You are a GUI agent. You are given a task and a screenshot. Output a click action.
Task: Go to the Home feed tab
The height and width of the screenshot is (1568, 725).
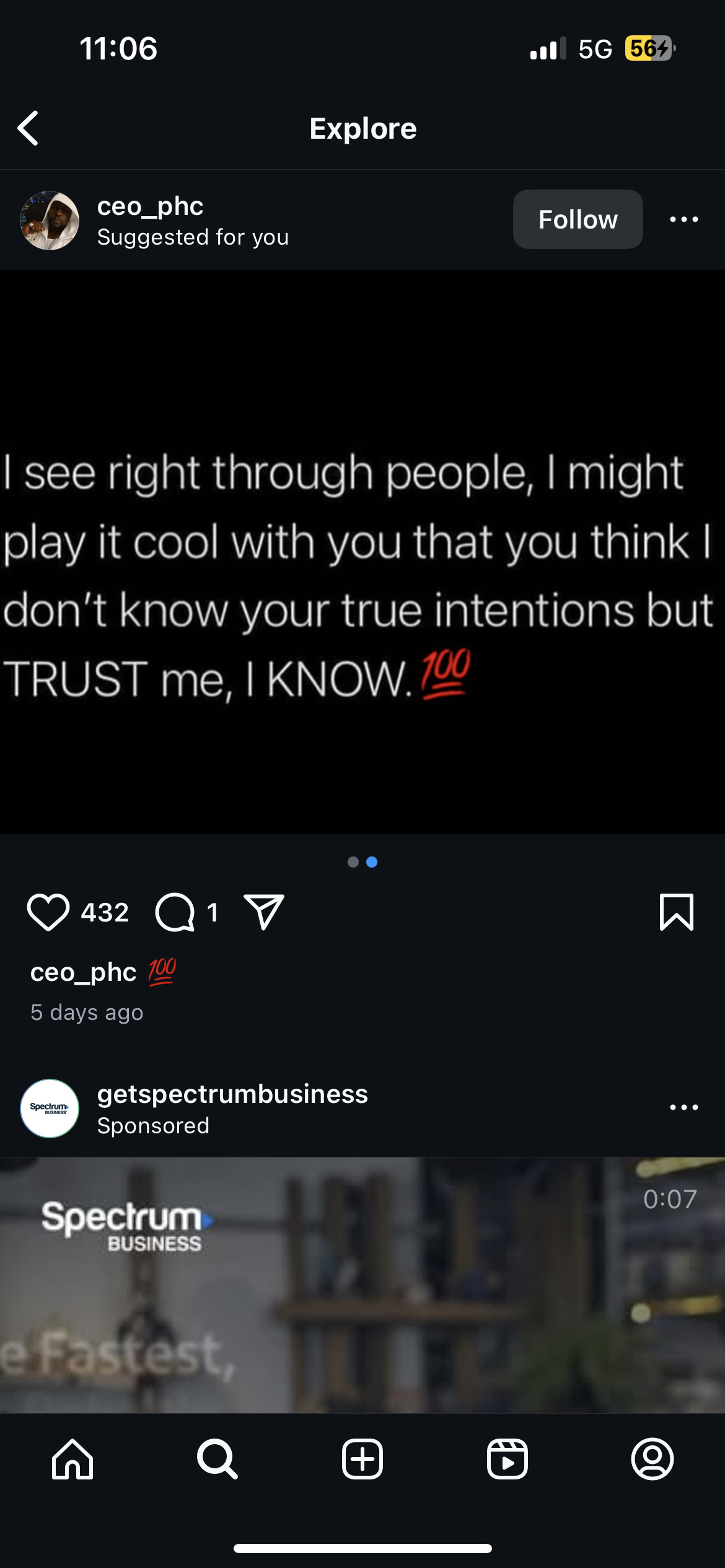click(72, 1459)
